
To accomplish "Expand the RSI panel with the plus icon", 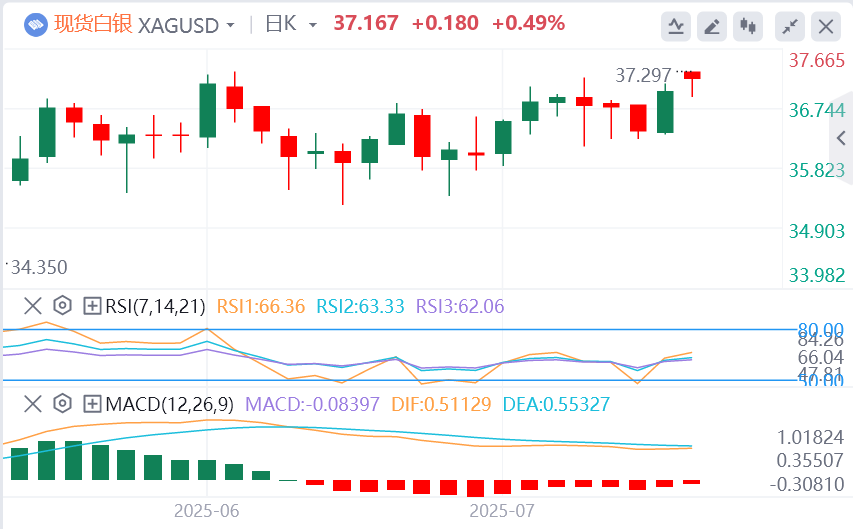I will point(92,306).
